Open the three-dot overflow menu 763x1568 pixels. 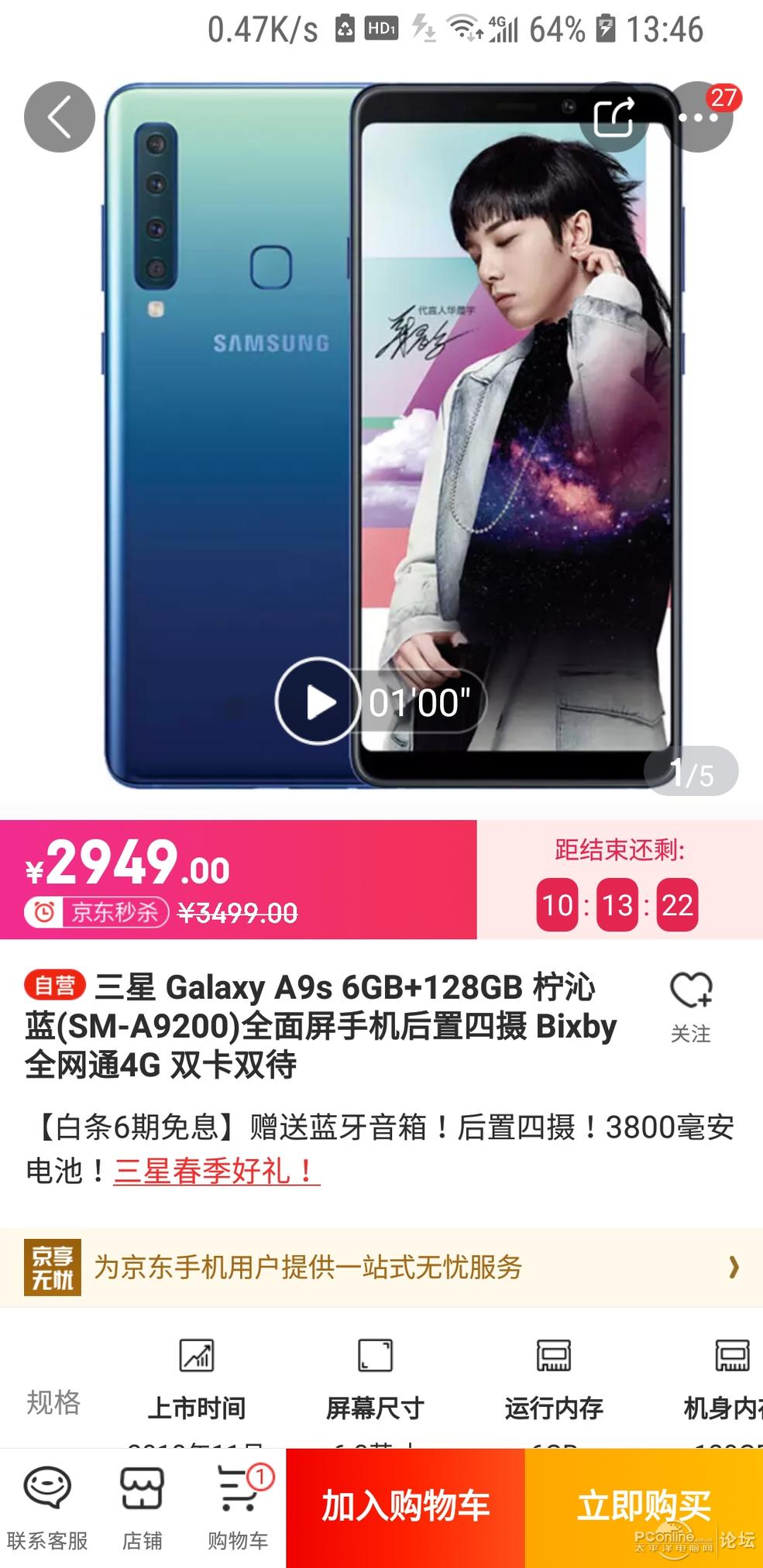(698, 118)
